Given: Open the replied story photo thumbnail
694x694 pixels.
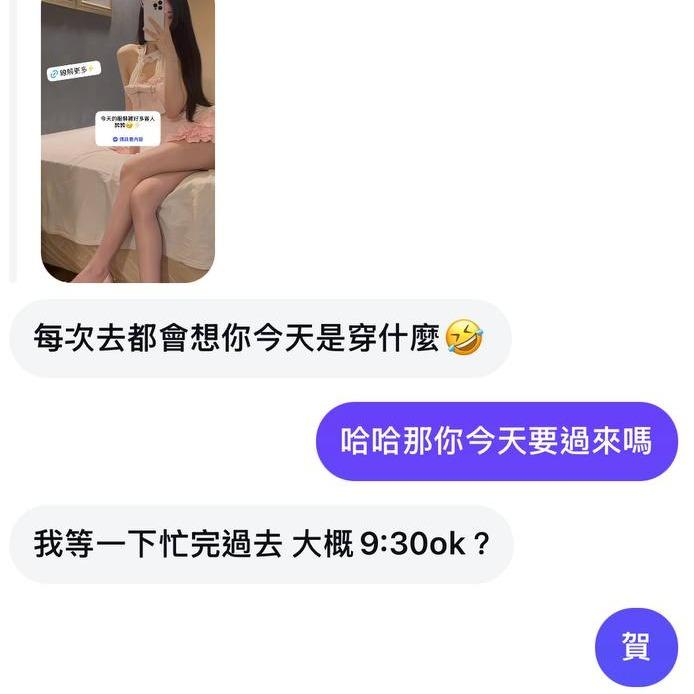Looking at the screenshot, I should coord(128,140).
